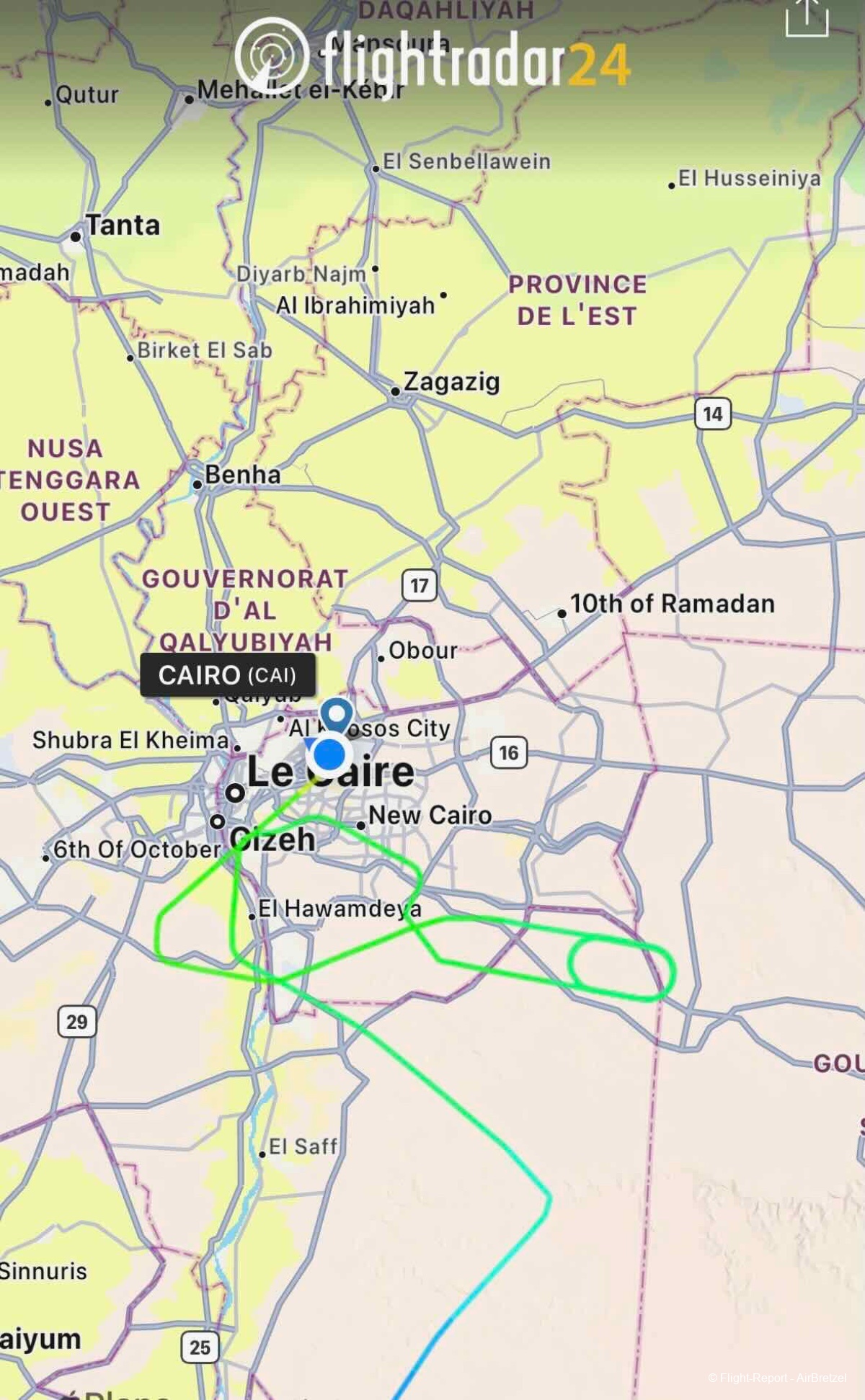Open the CAIRO (CAI) airport label
Viewport: 865px width, 1400px height.
(228, 675)
